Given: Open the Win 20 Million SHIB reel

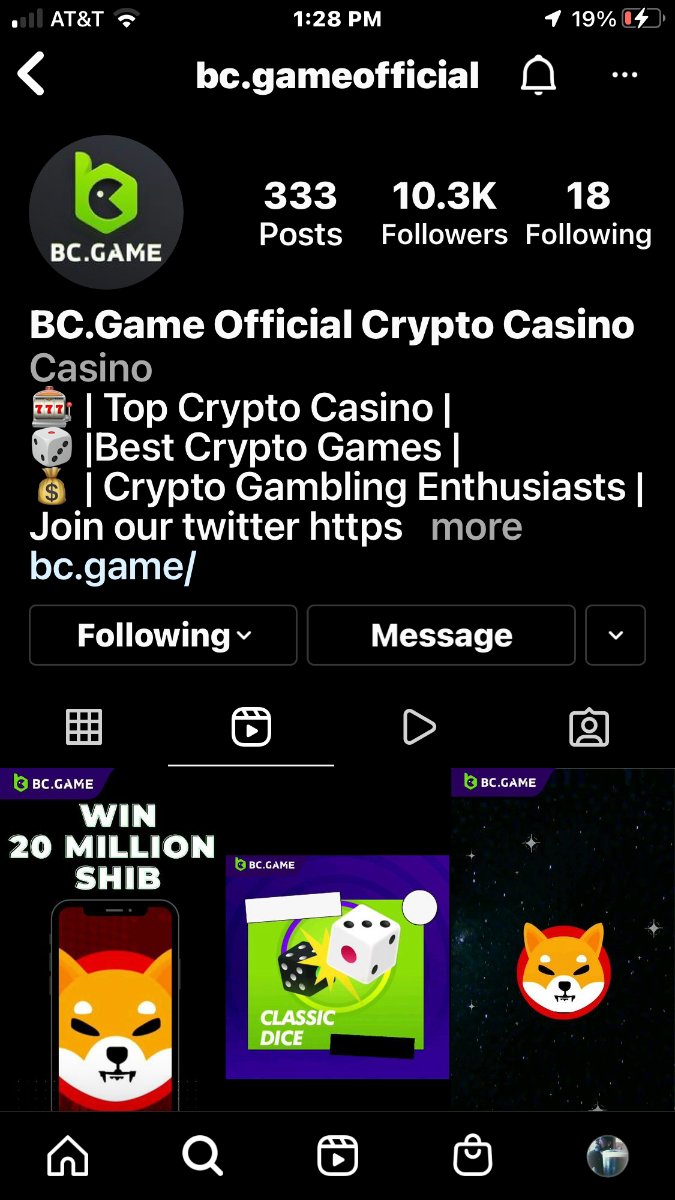Looking at the screenshot, I should click(x=112, y=940).
